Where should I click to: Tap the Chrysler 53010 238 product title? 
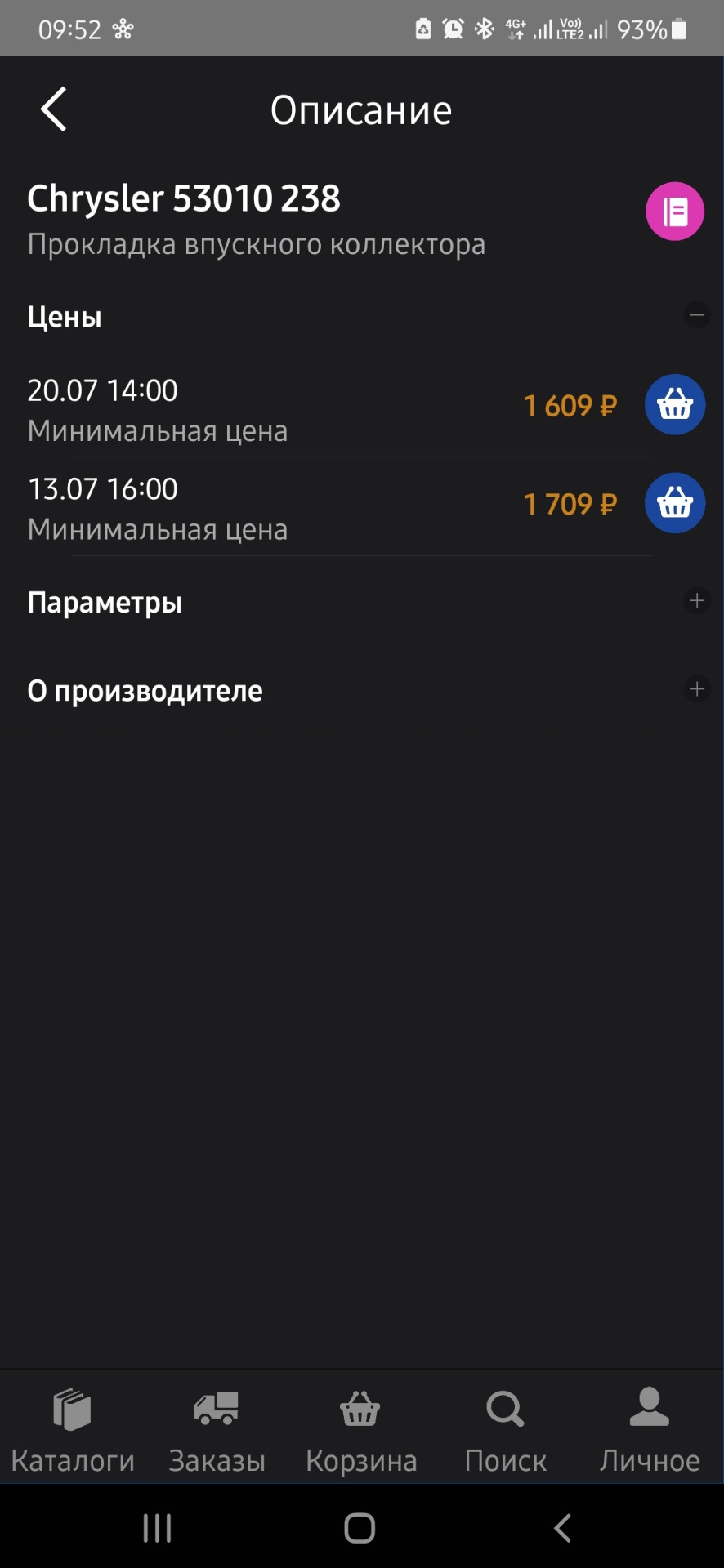pos(183,198)
